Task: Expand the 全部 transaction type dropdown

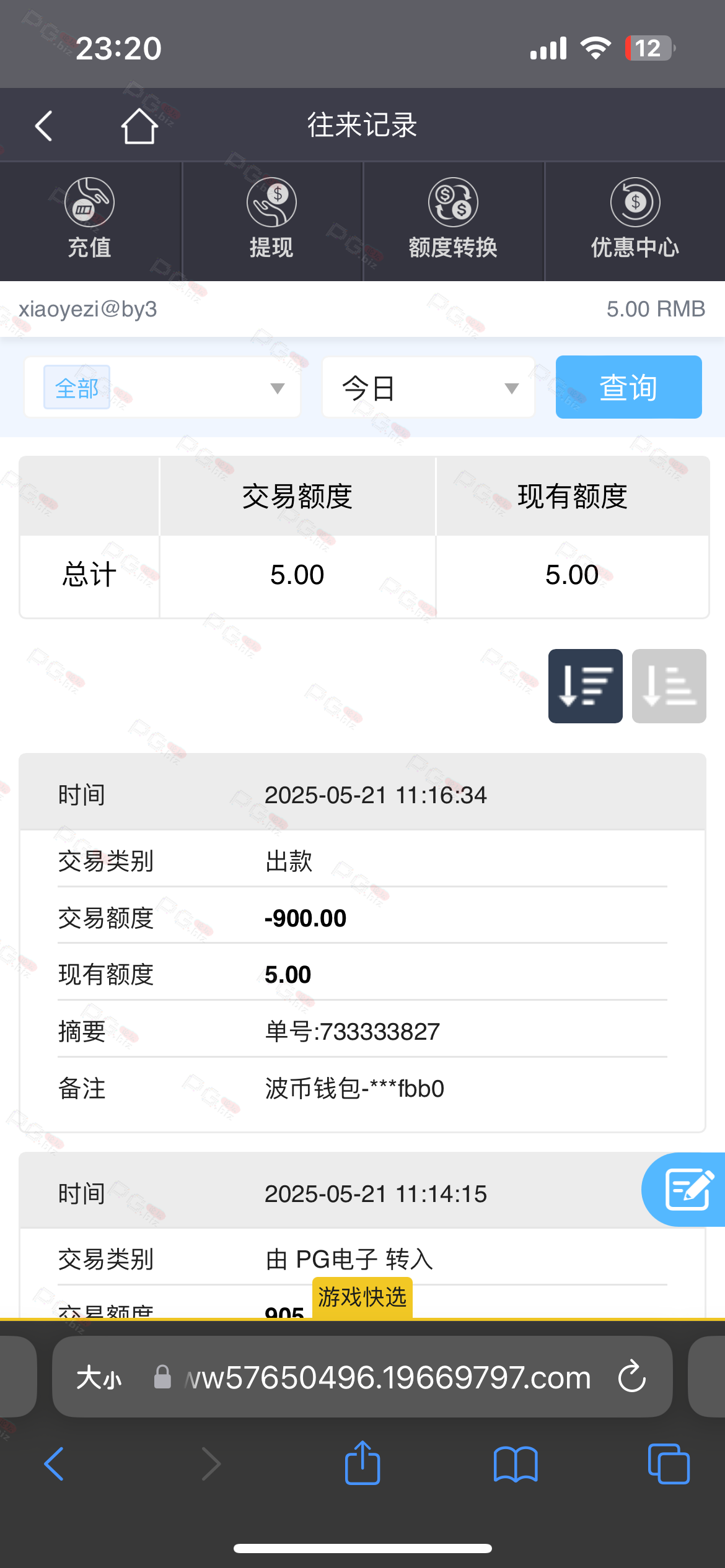Action: tap(162, 388)
